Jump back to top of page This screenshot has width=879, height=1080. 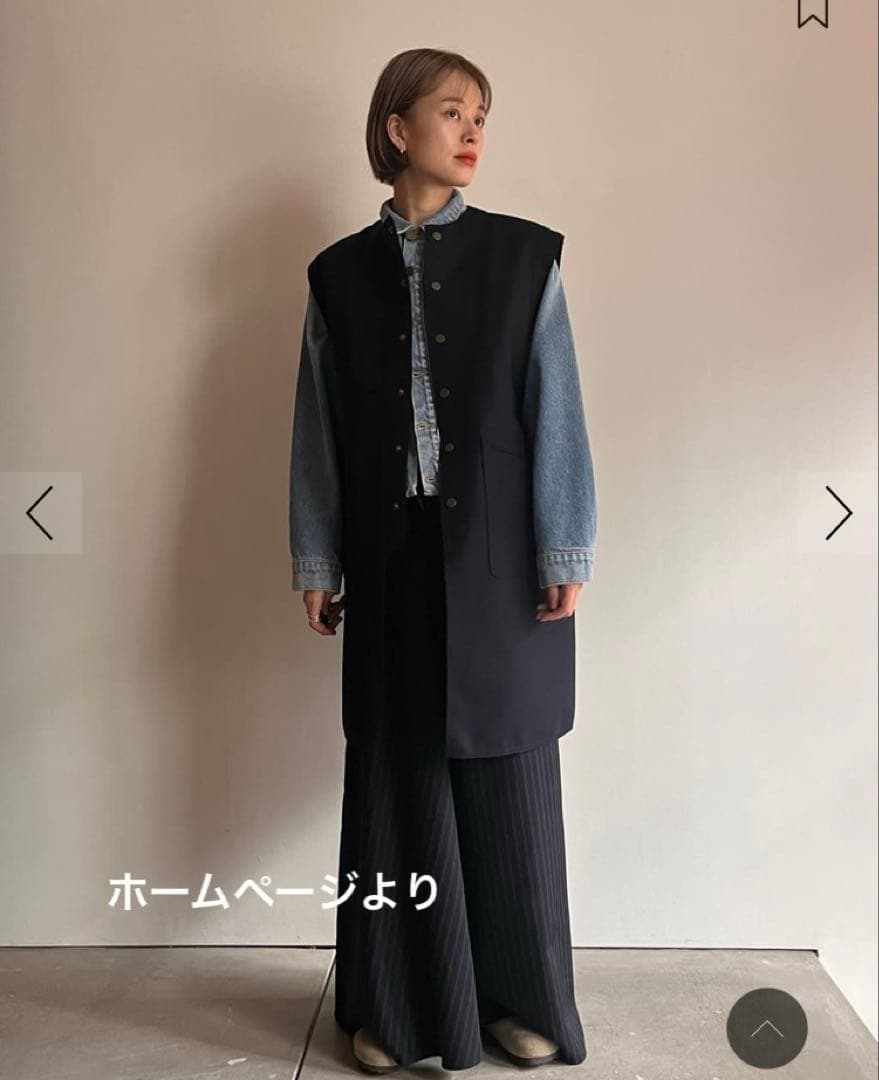click(767, 1028)
